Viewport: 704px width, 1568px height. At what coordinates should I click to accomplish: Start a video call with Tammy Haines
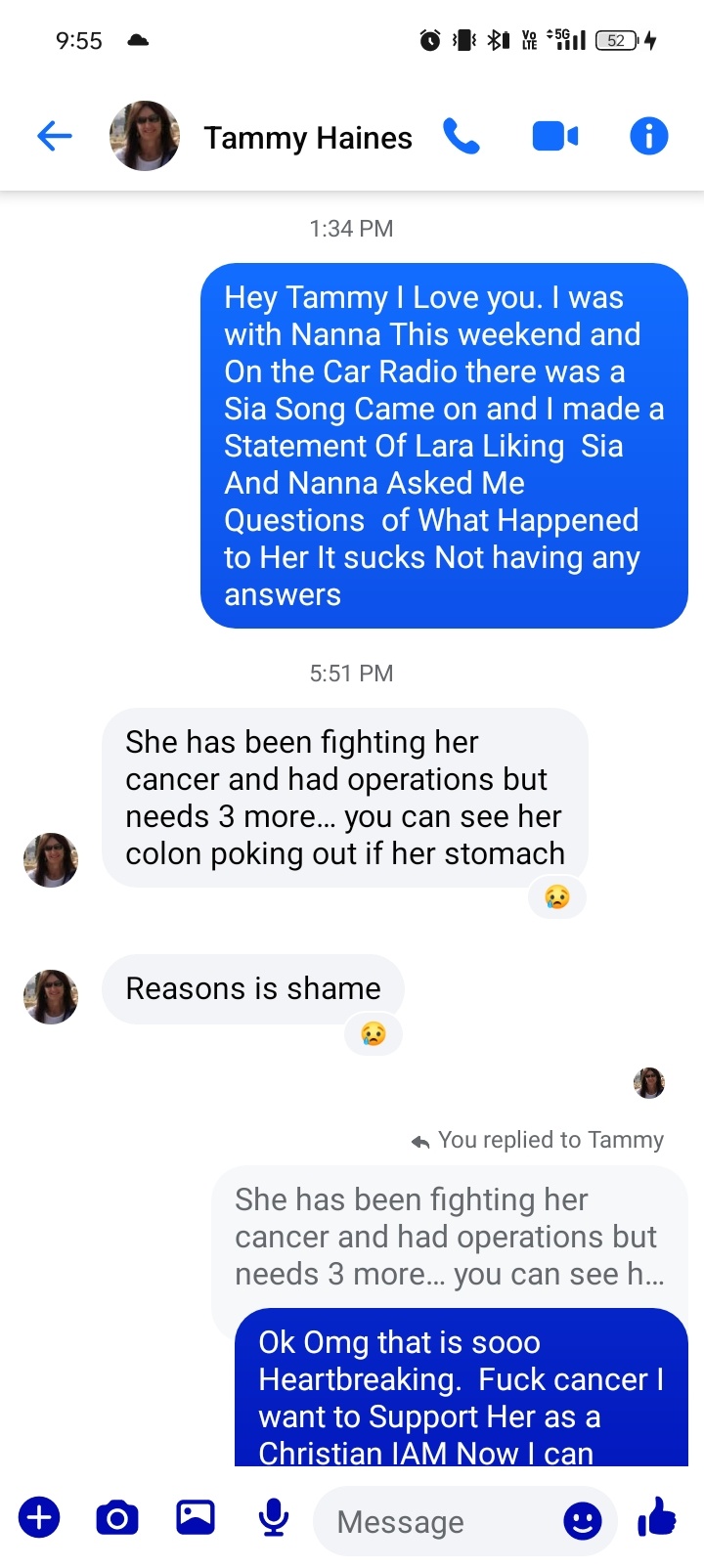point(554,137)
